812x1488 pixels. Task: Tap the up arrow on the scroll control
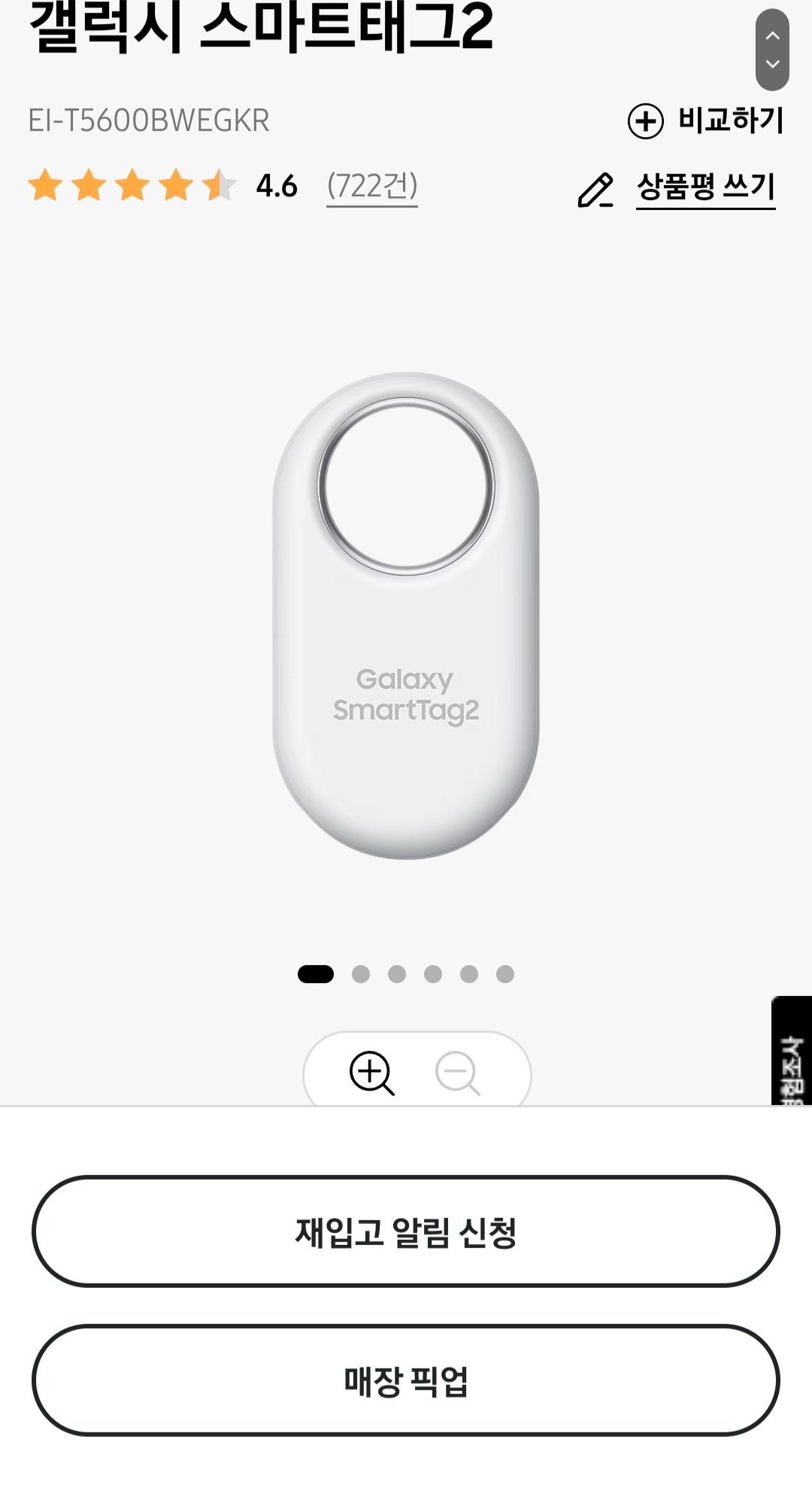click(772, 35)
